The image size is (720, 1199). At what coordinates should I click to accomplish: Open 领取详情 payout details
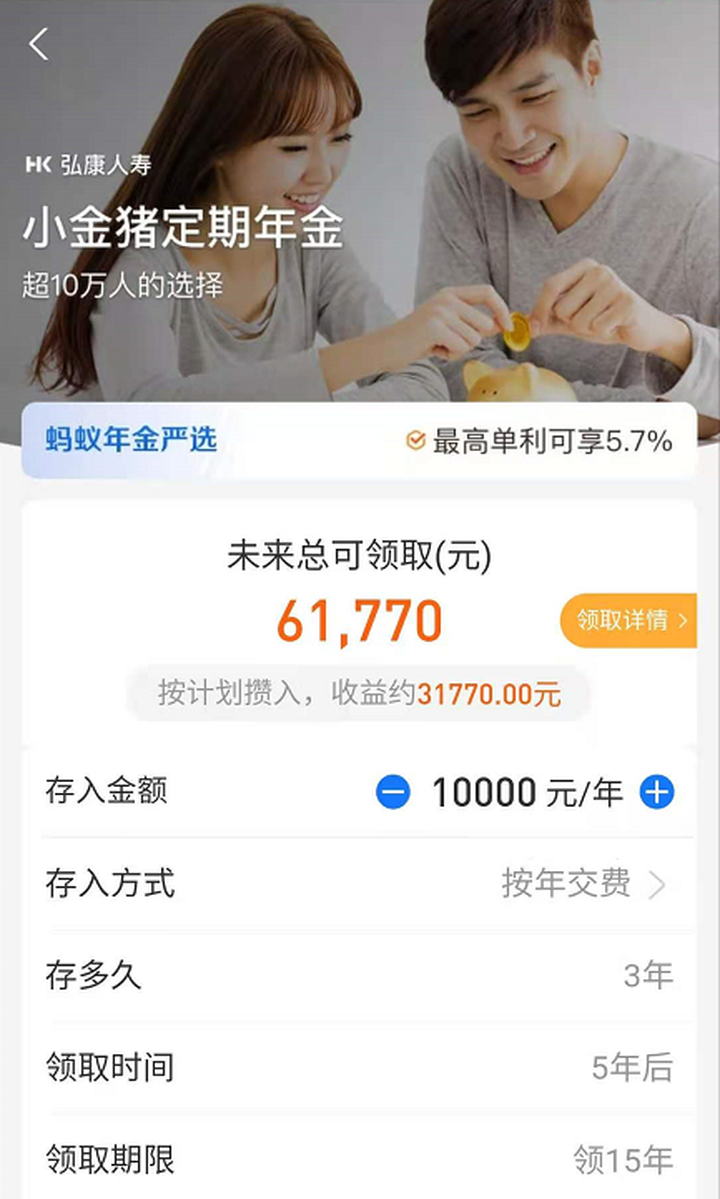[630, 620]
